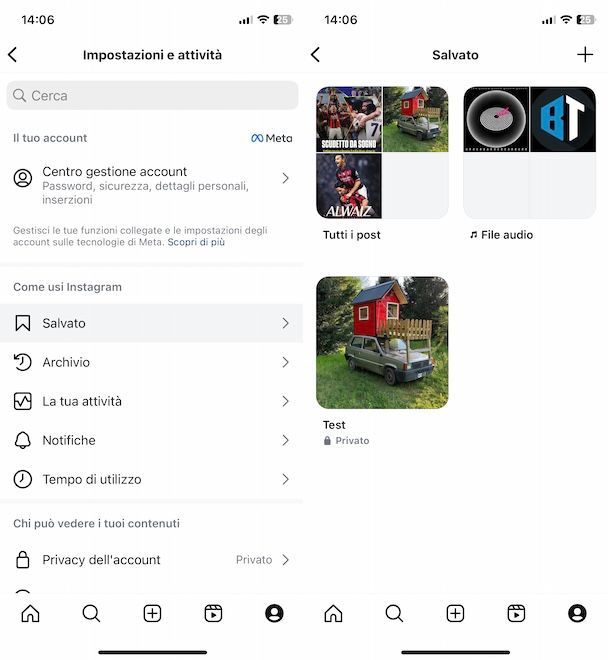
Task: Open La tua attività
Action: pyautogui.click(x=152, y=401)
